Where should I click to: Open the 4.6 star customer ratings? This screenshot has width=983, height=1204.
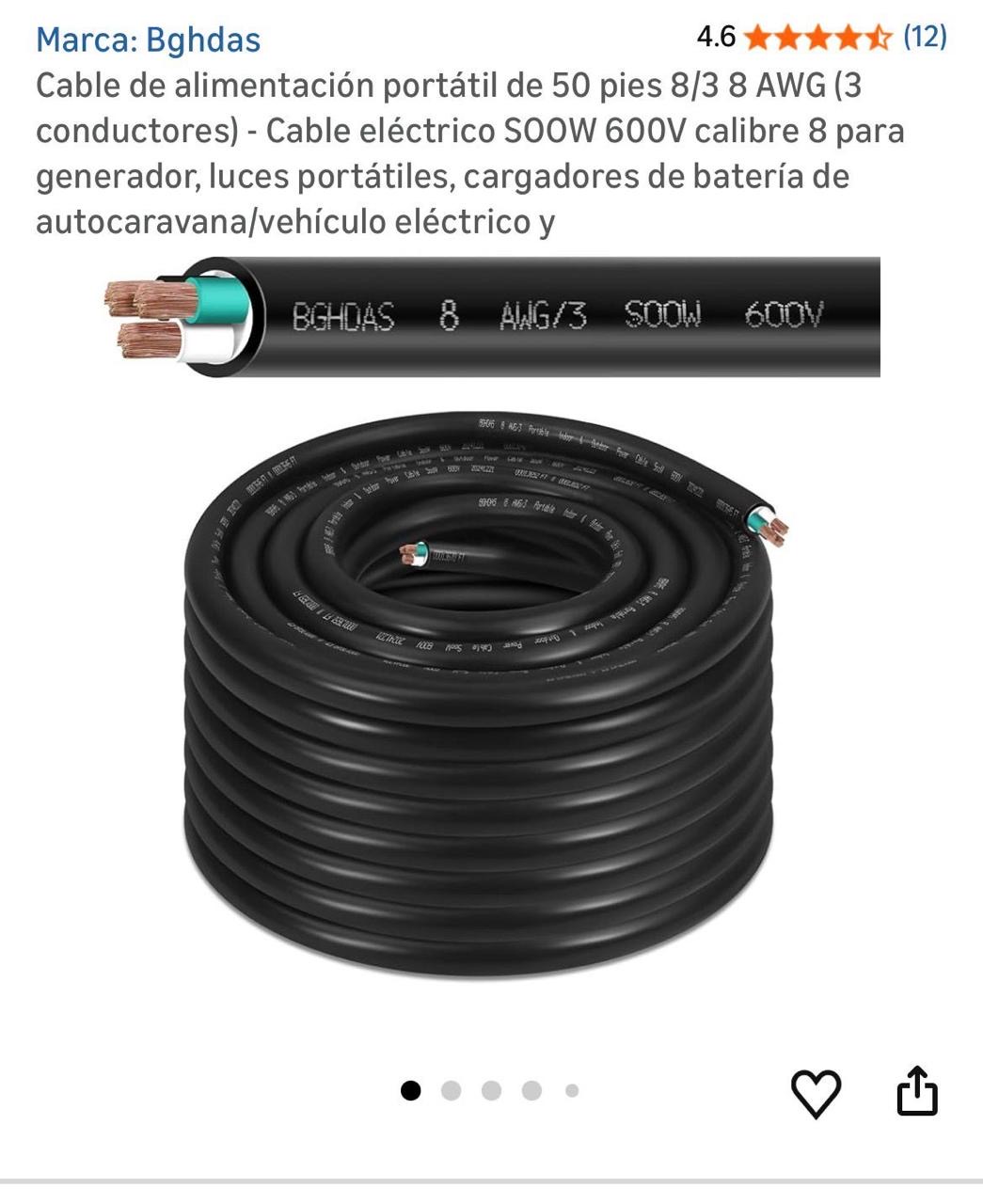point(818,38)
